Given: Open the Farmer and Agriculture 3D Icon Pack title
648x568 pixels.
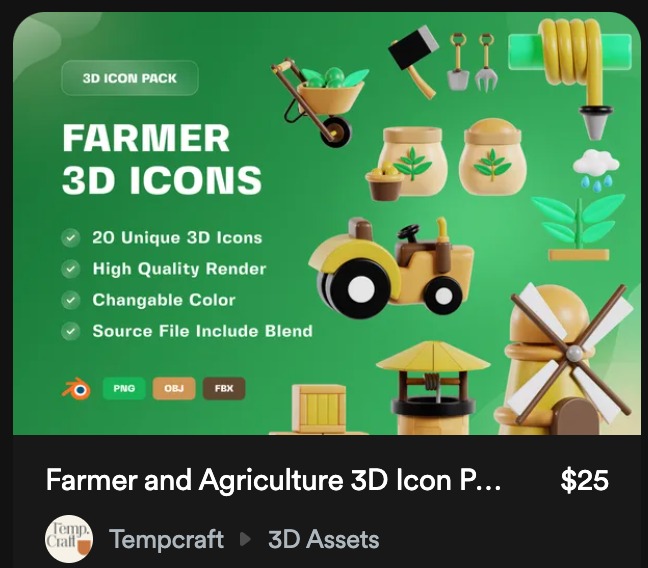Looking at the screenshot, I should click(274, 481).
